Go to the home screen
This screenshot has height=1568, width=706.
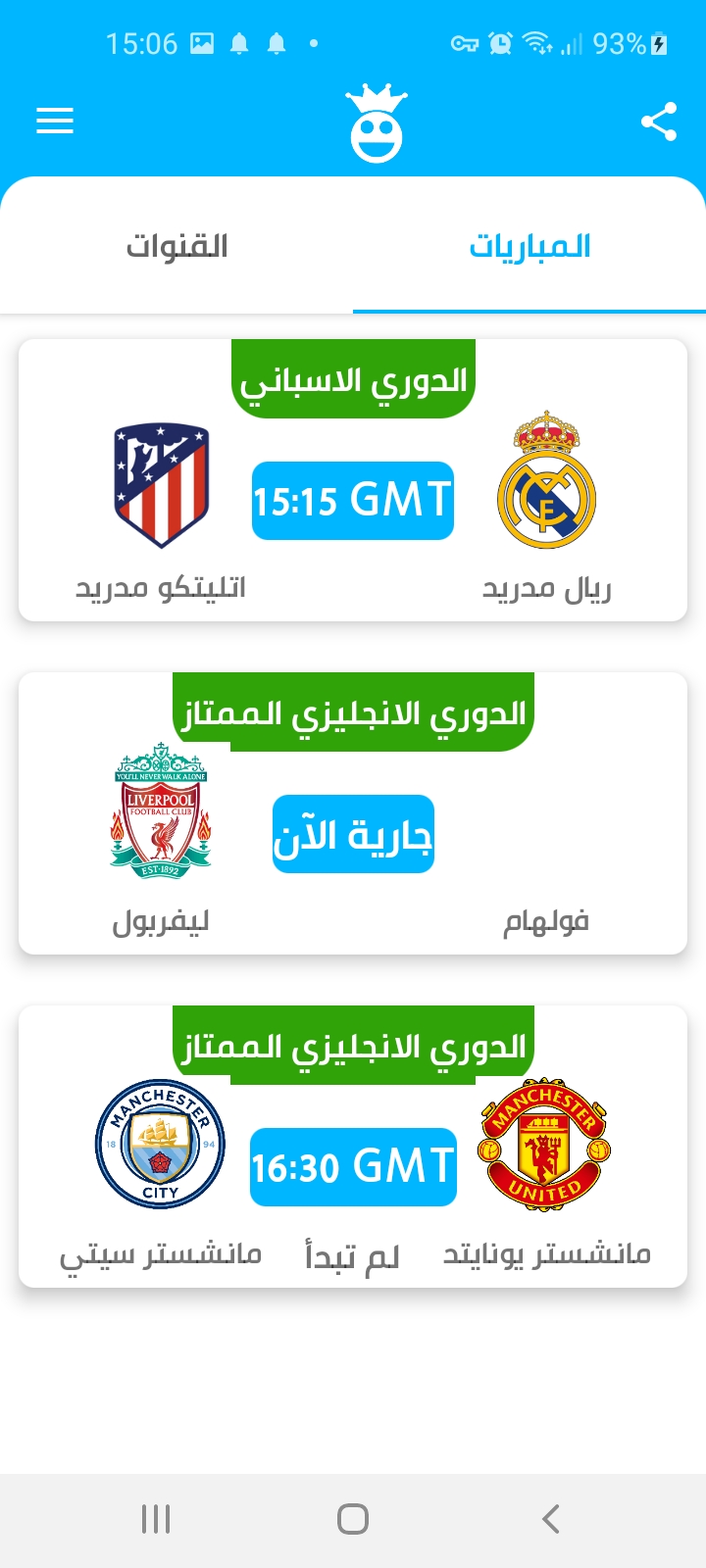353,1519
